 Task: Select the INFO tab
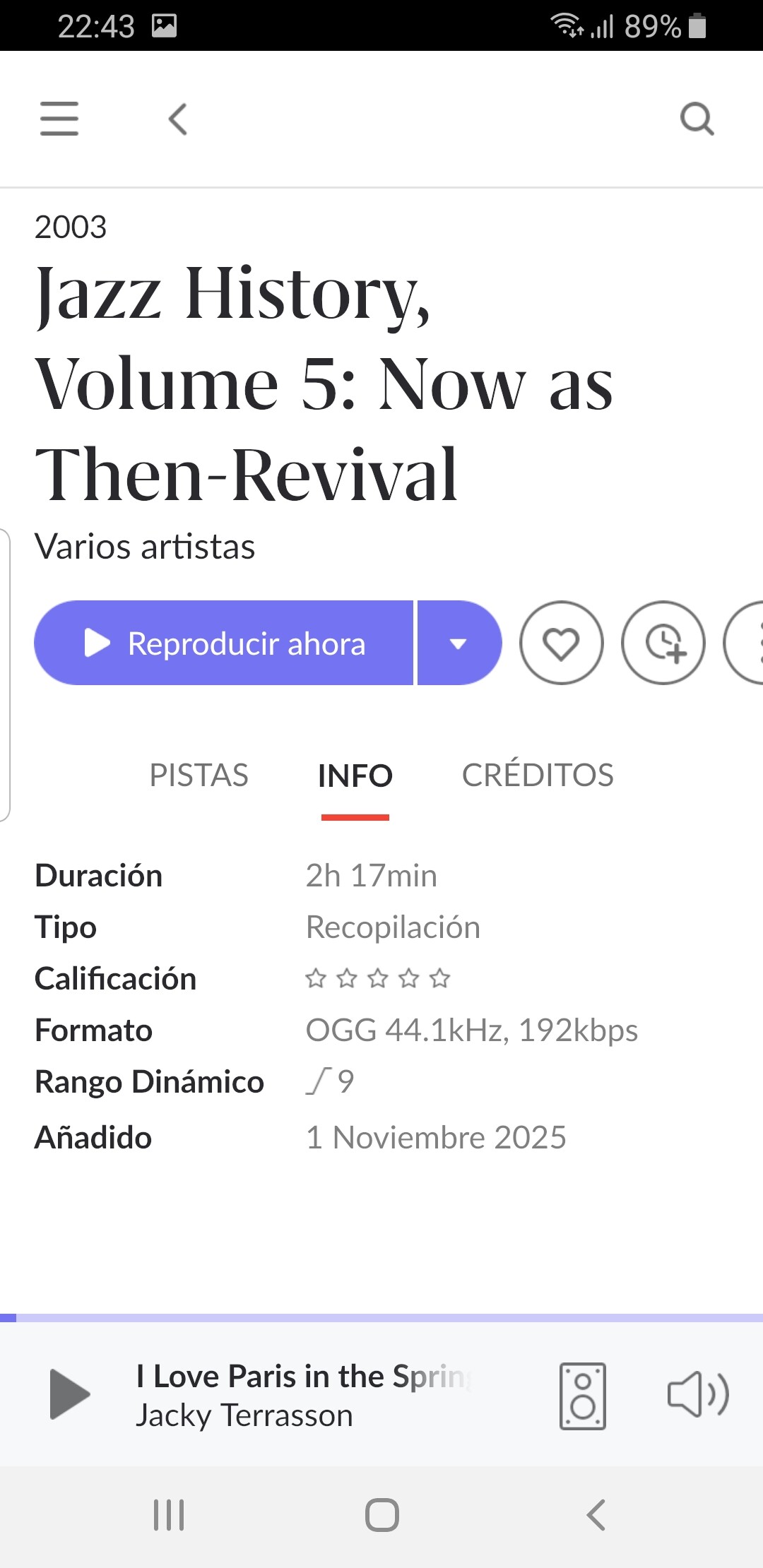355,776
